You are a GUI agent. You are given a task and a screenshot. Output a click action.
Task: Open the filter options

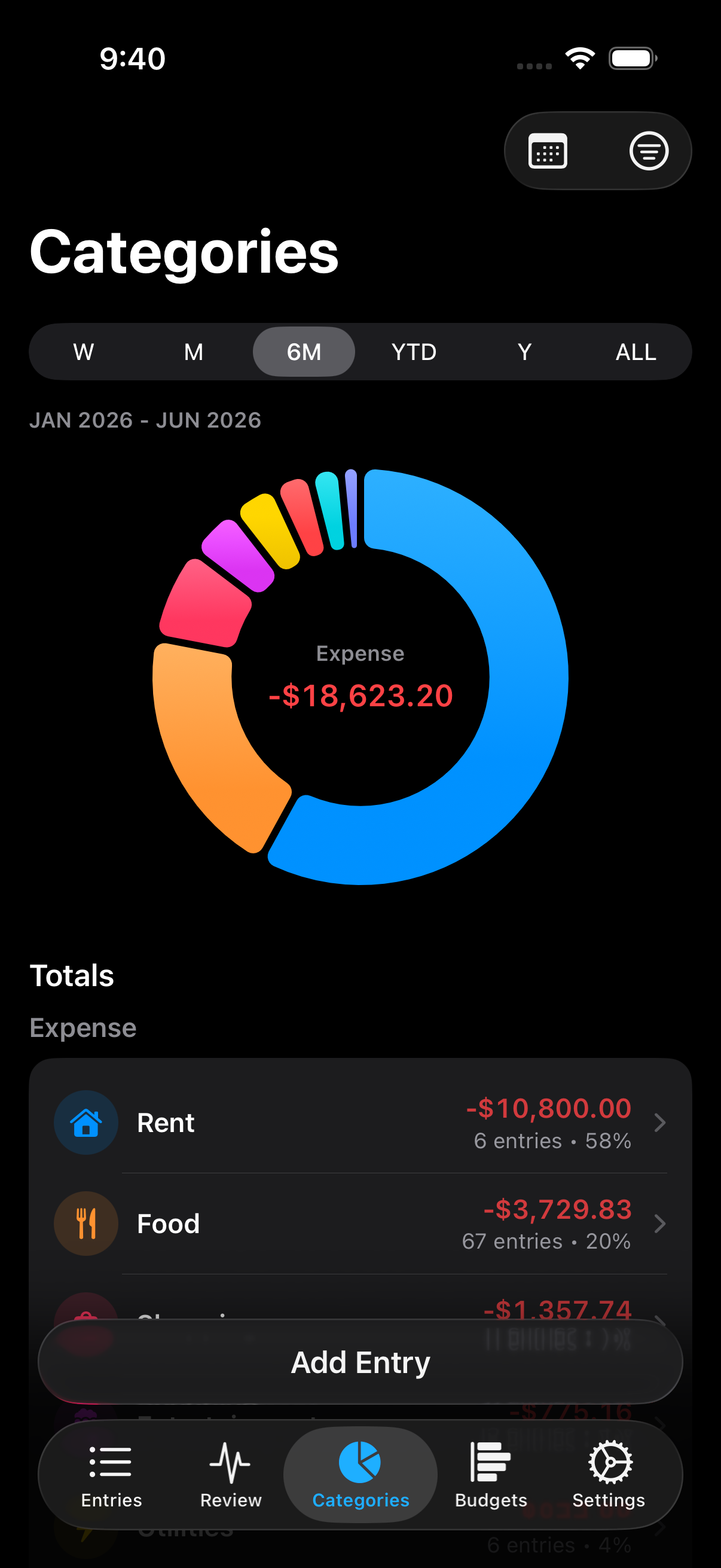coord(649,151)
